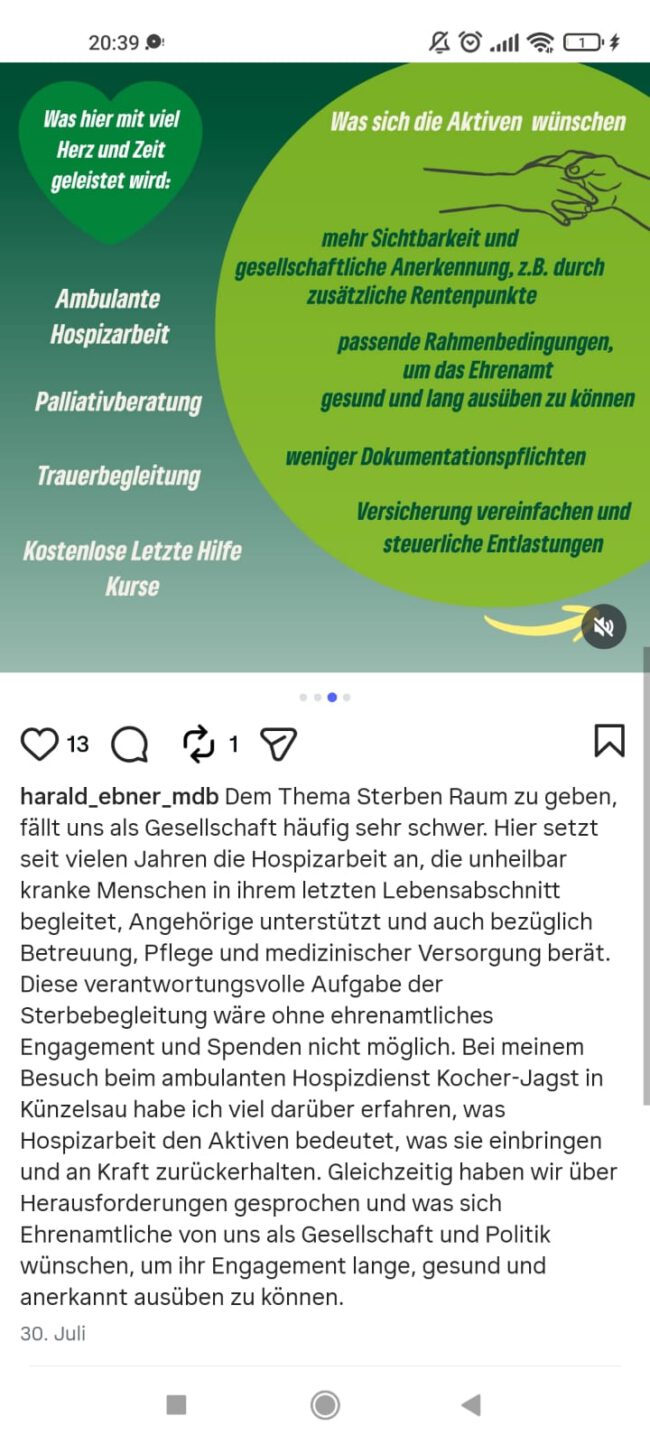
Task: Unmute the post's audio
Action: pyautogui.click(x=604, y=627)
